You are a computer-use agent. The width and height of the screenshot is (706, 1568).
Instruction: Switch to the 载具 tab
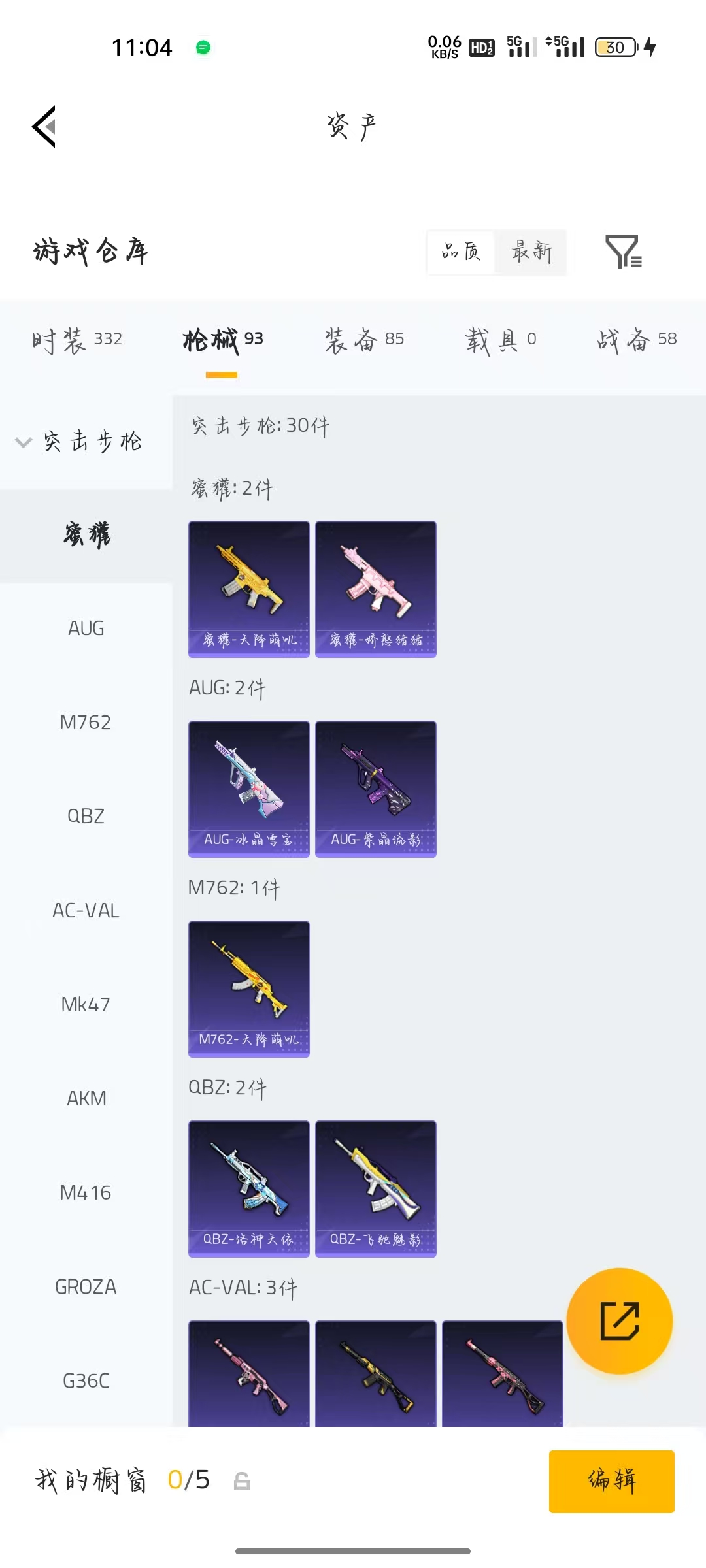501,340
